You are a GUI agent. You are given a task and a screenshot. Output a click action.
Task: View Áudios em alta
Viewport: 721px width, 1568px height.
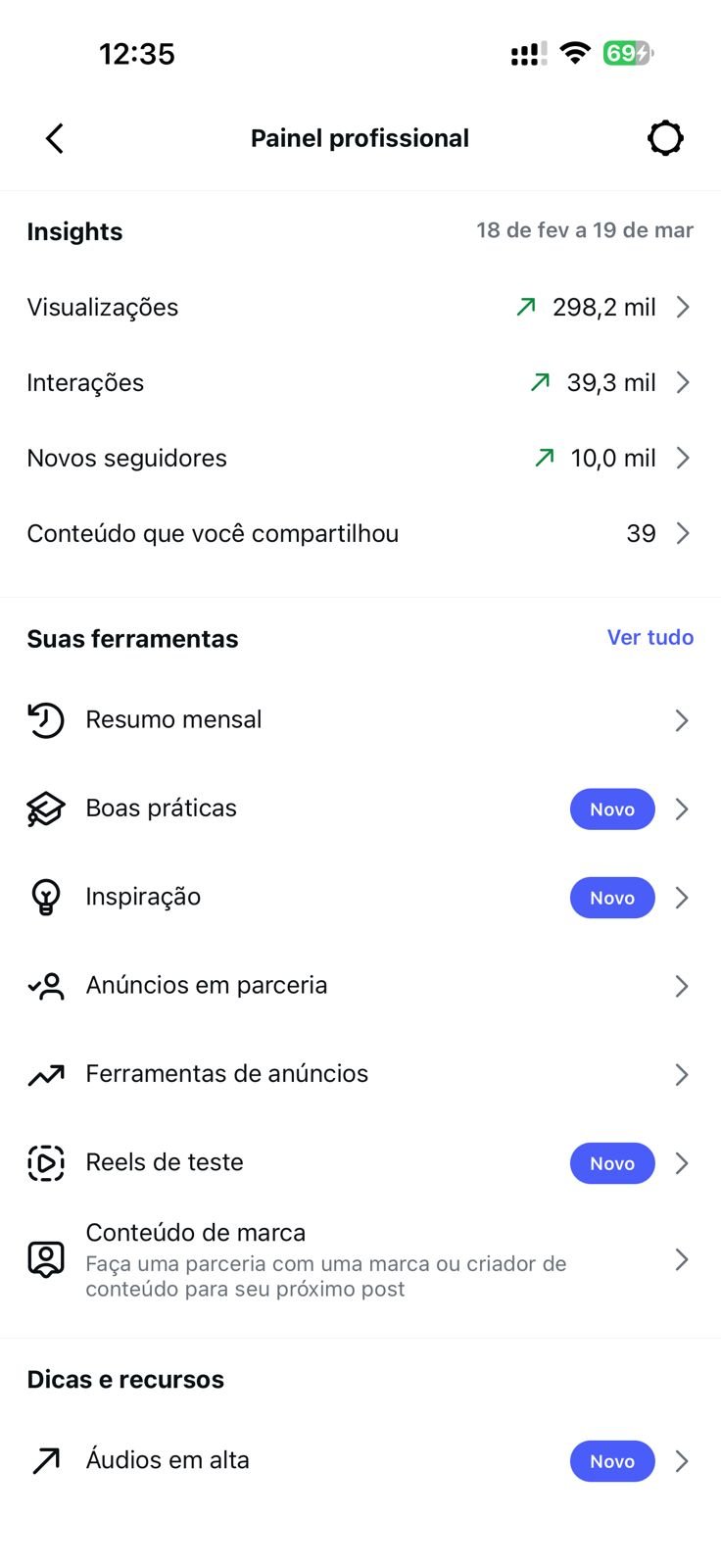pos(360,1461)
